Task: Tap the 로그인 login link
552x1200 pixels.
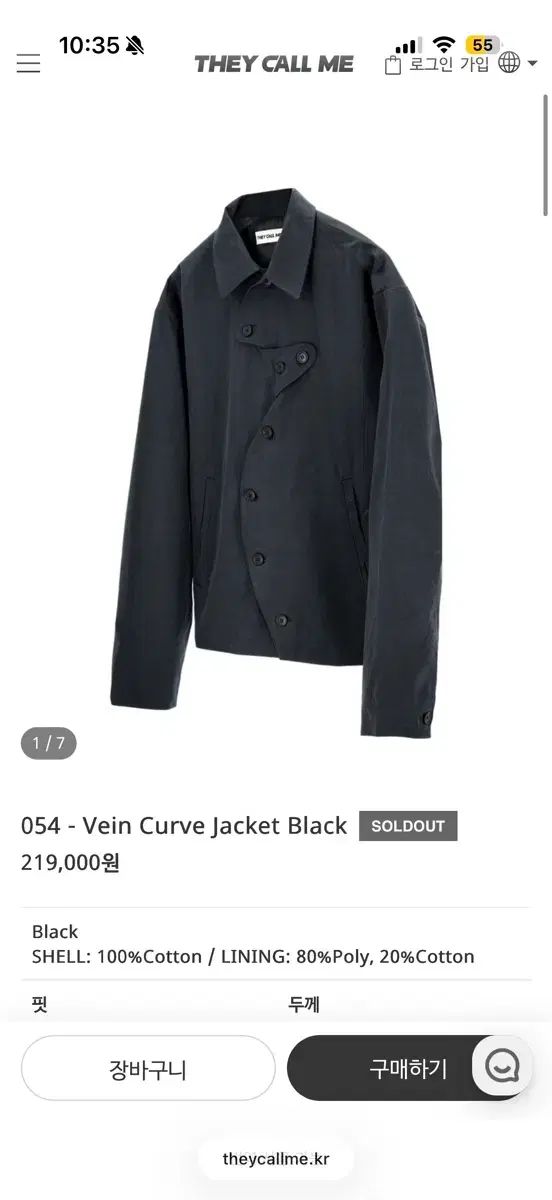Action: click(432, 64)
